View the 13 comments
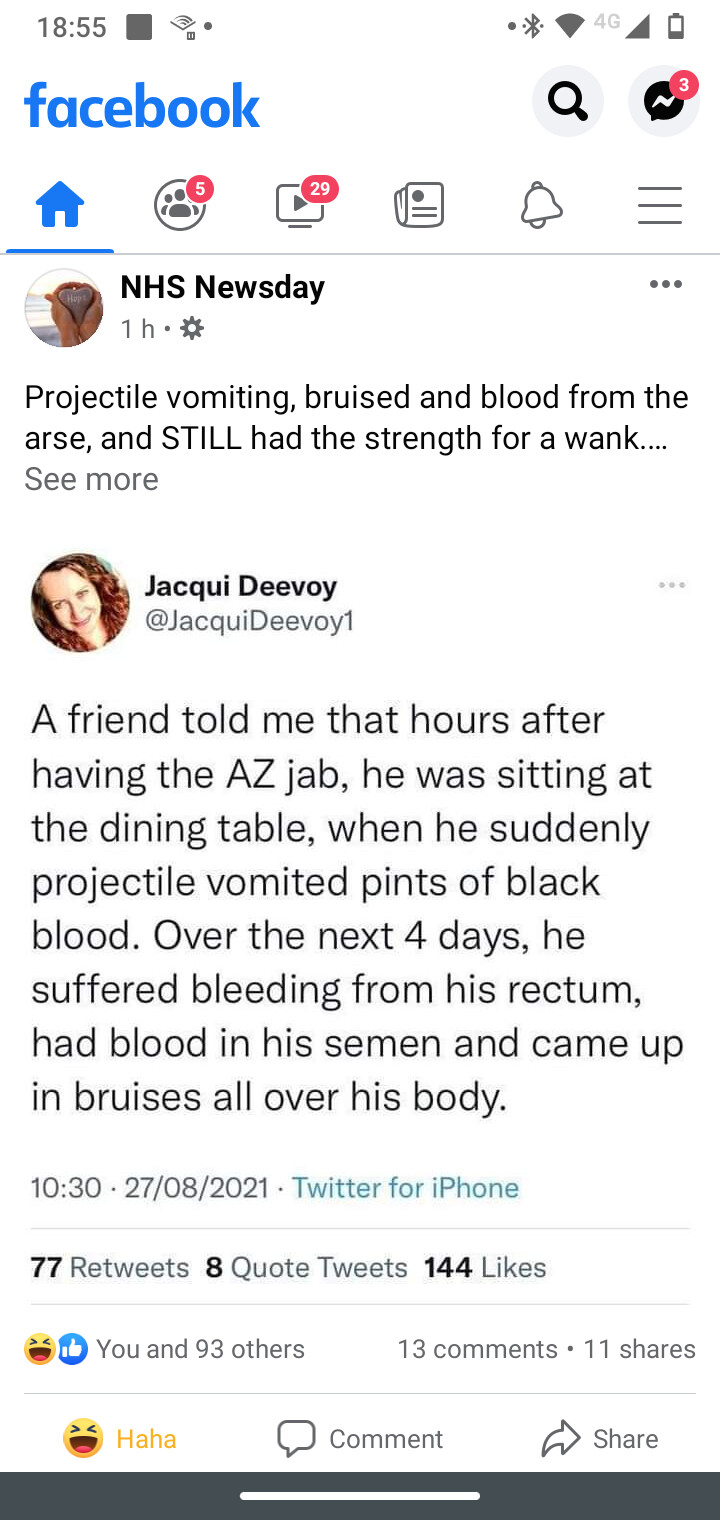This screenshot has height=1520, width=720. click(477, 1349)
